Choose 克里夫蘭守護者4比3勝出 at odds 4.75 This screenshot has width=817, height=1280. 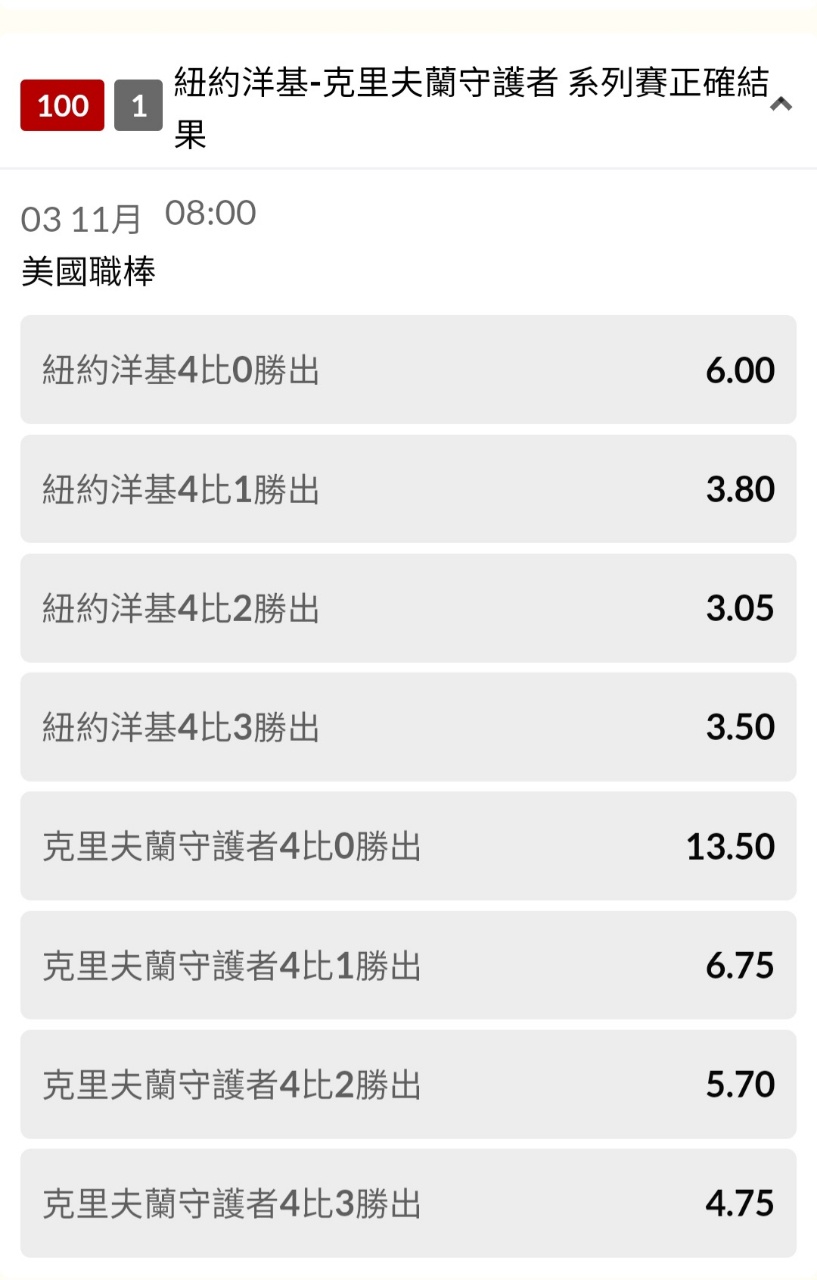point(408,1203)
